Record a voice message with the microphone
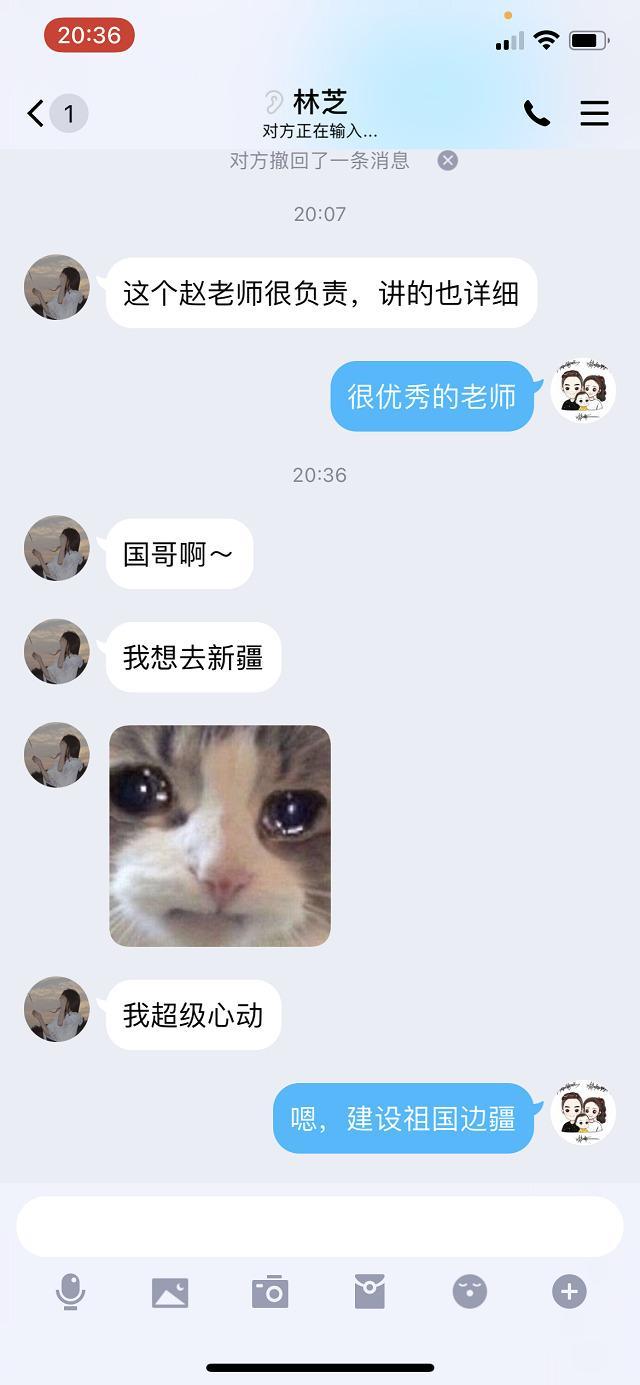The image size is (640, 1385). [x=70, y=1292]
